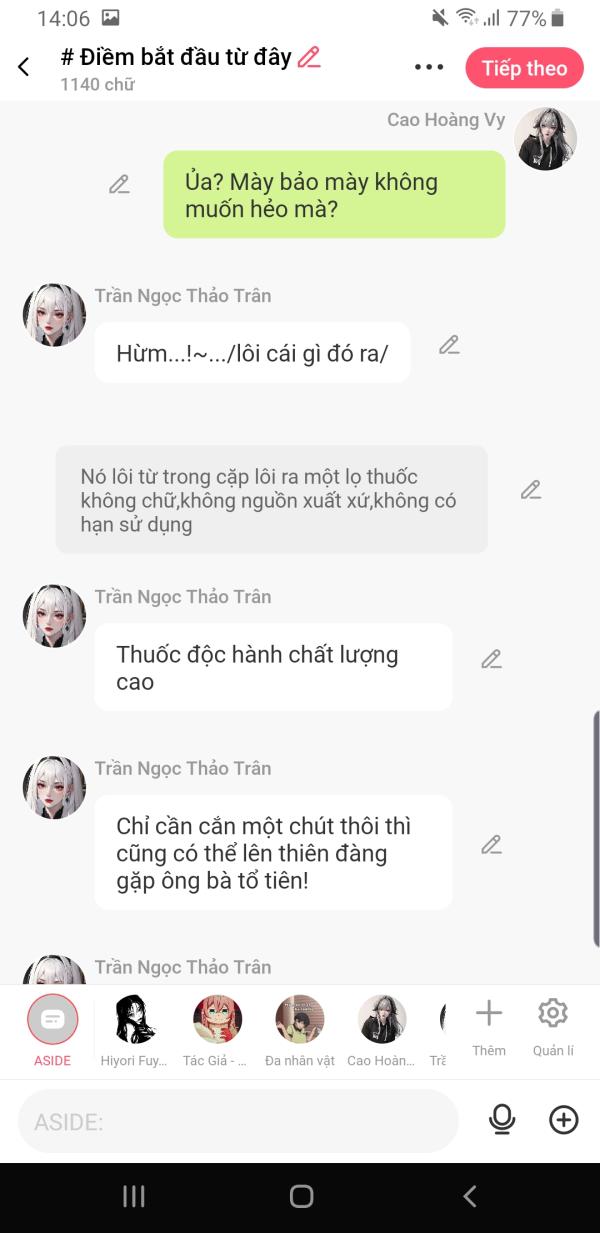Start voice input with the microphone

502,1120
